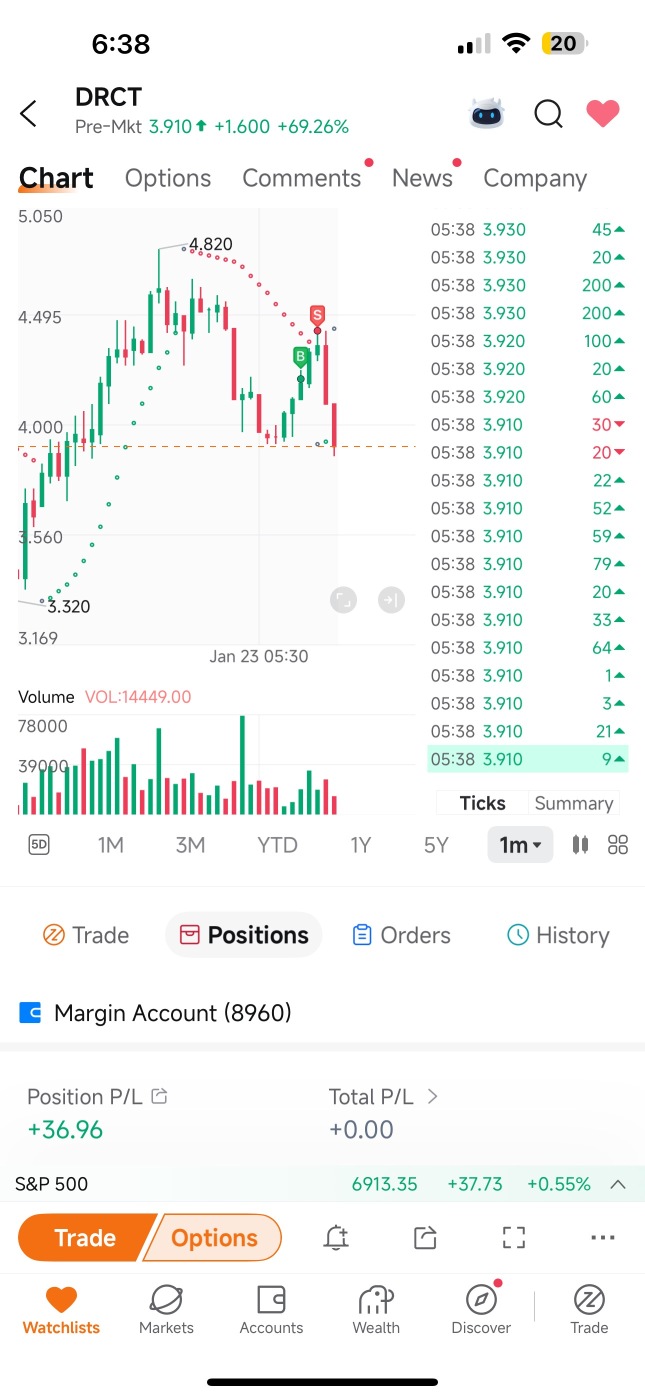The height and width of the screenshot is (1398, 645).
Task: Select the 5D chart range
Action: tap(39, 845)
